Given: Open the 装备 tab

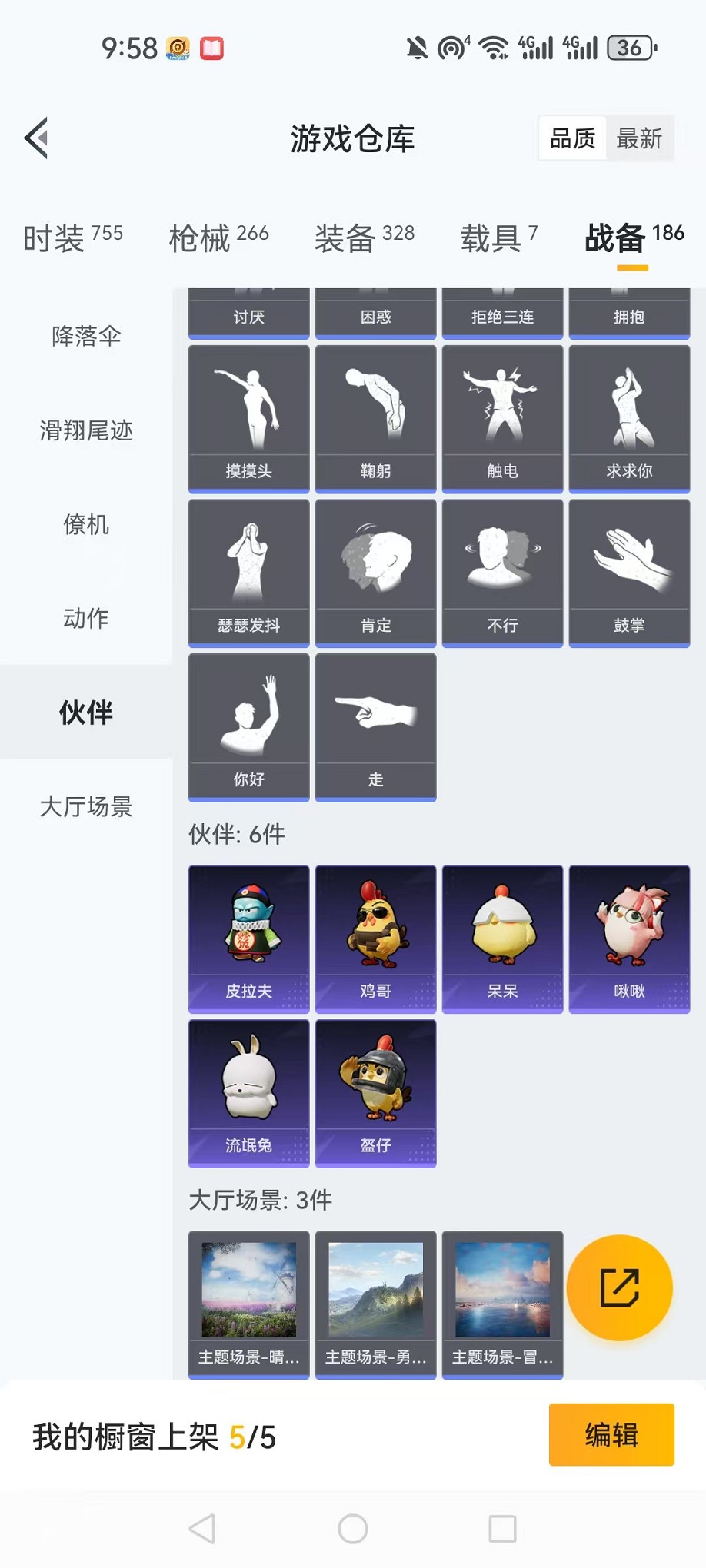Looking at the screenshot, I should click(364, 238).
